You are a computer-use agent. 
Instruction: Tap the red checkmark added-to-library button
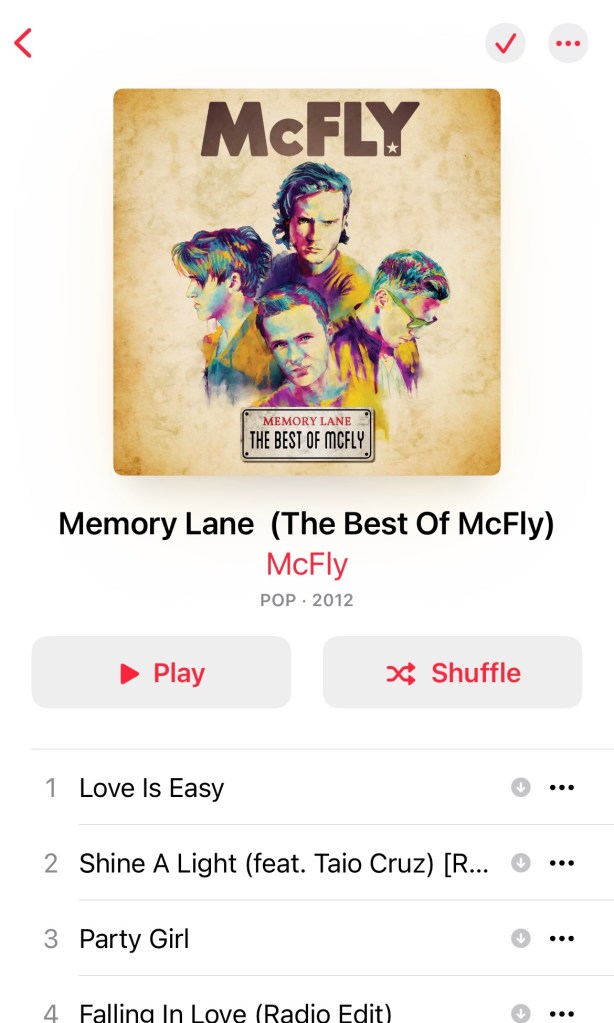(x=506, y=43)
